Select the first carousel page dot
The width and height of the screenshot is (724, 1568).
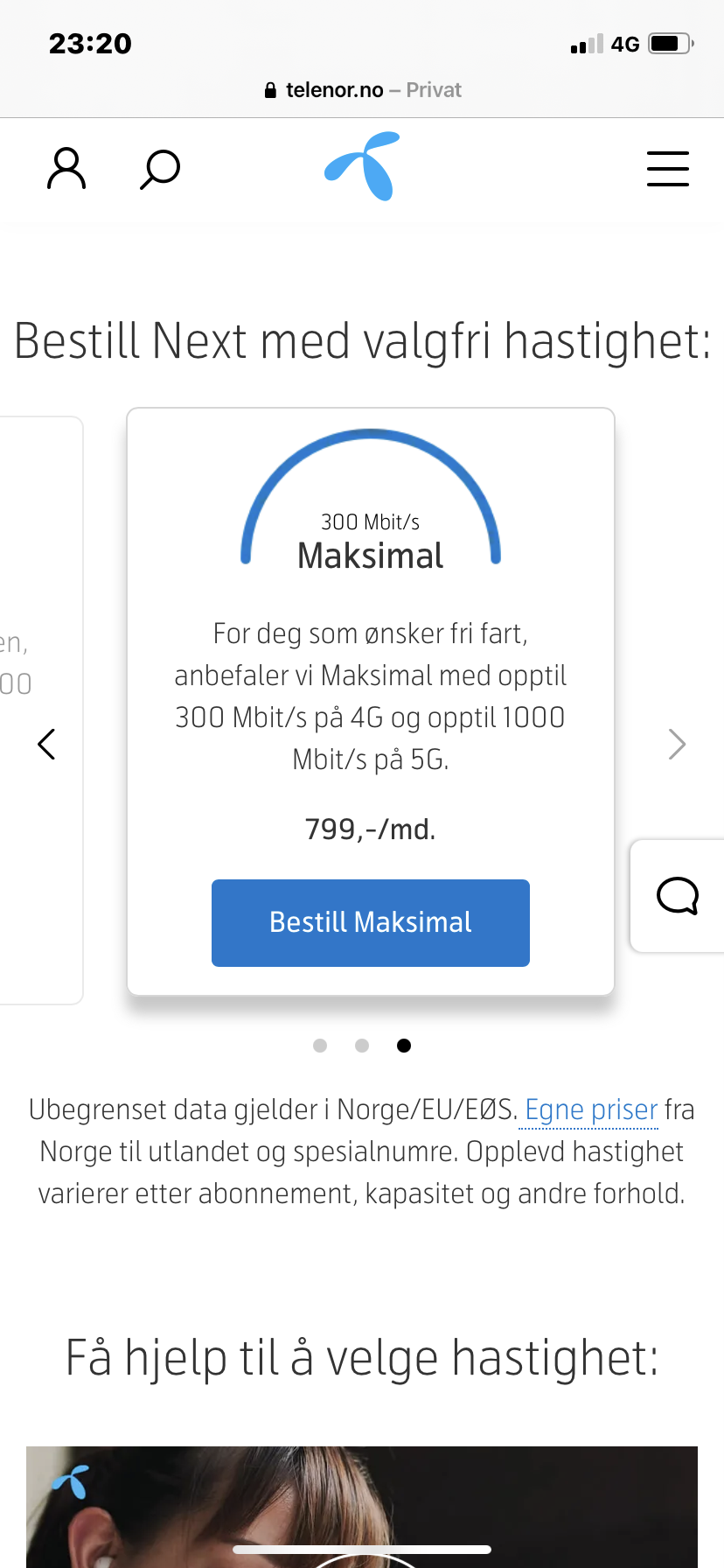320,1046
